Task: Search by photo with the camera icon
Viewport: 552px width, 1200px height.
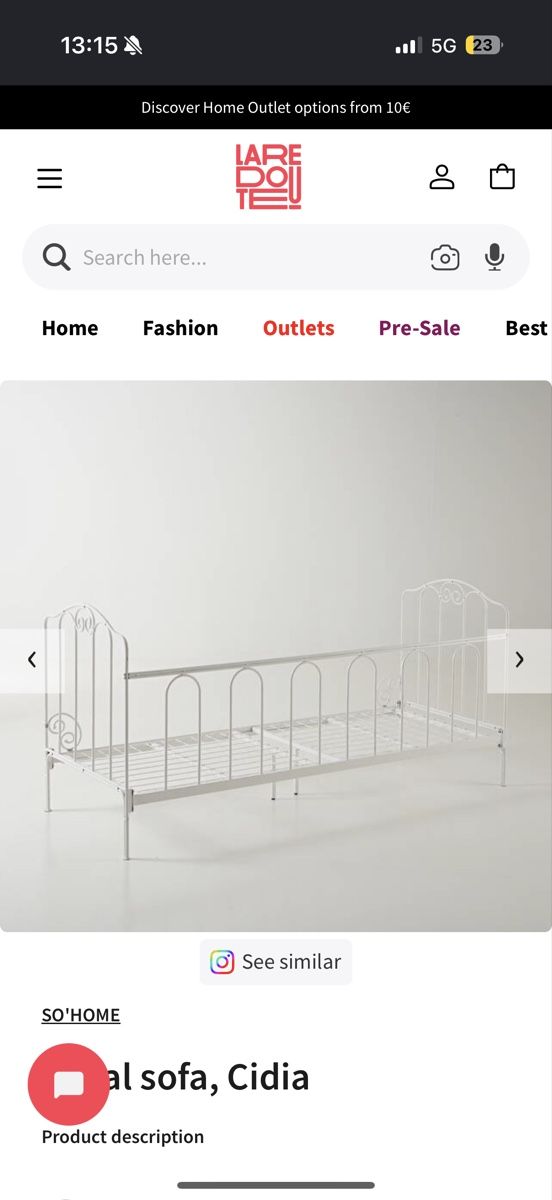Action: point(445,257)
